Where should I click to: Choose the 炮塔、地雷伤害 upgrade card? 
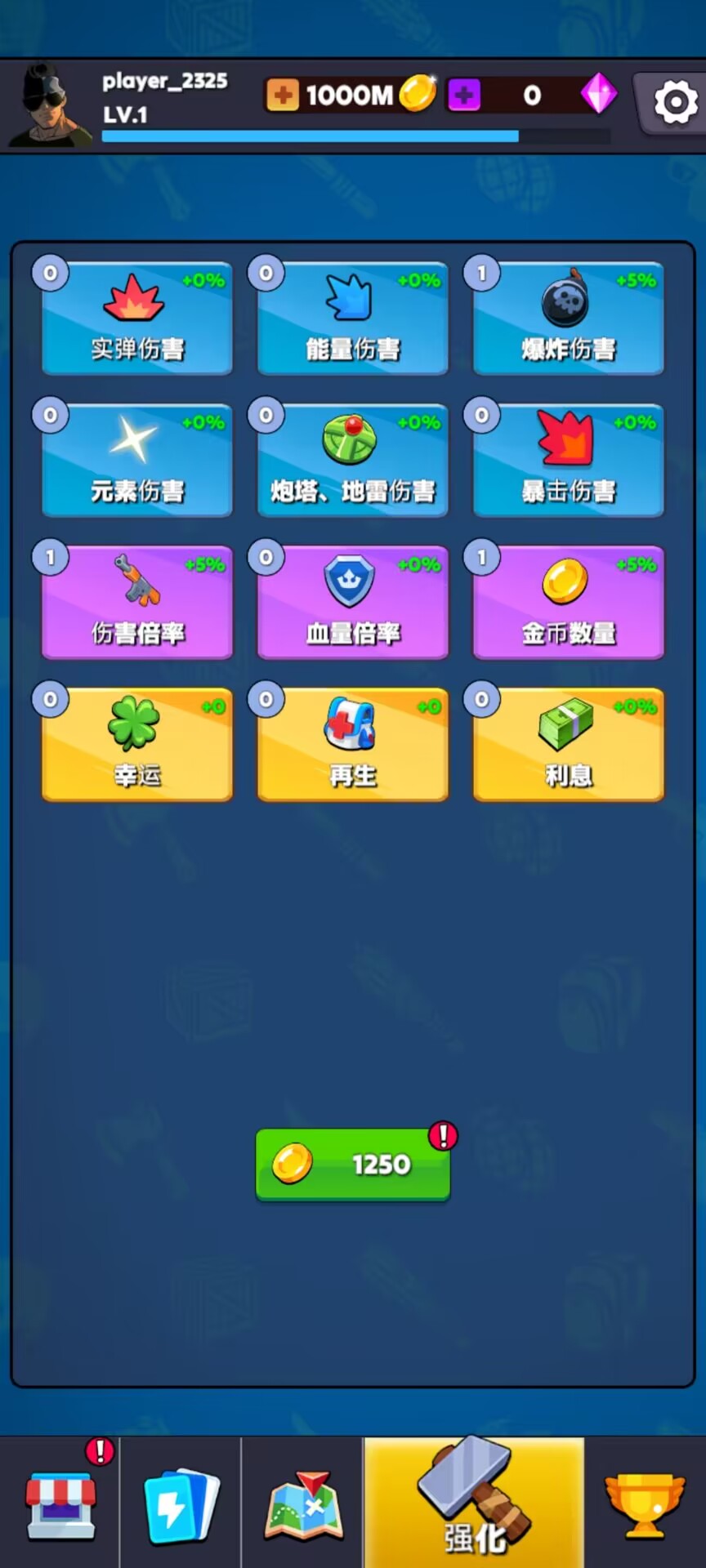[x=353, y=461]
